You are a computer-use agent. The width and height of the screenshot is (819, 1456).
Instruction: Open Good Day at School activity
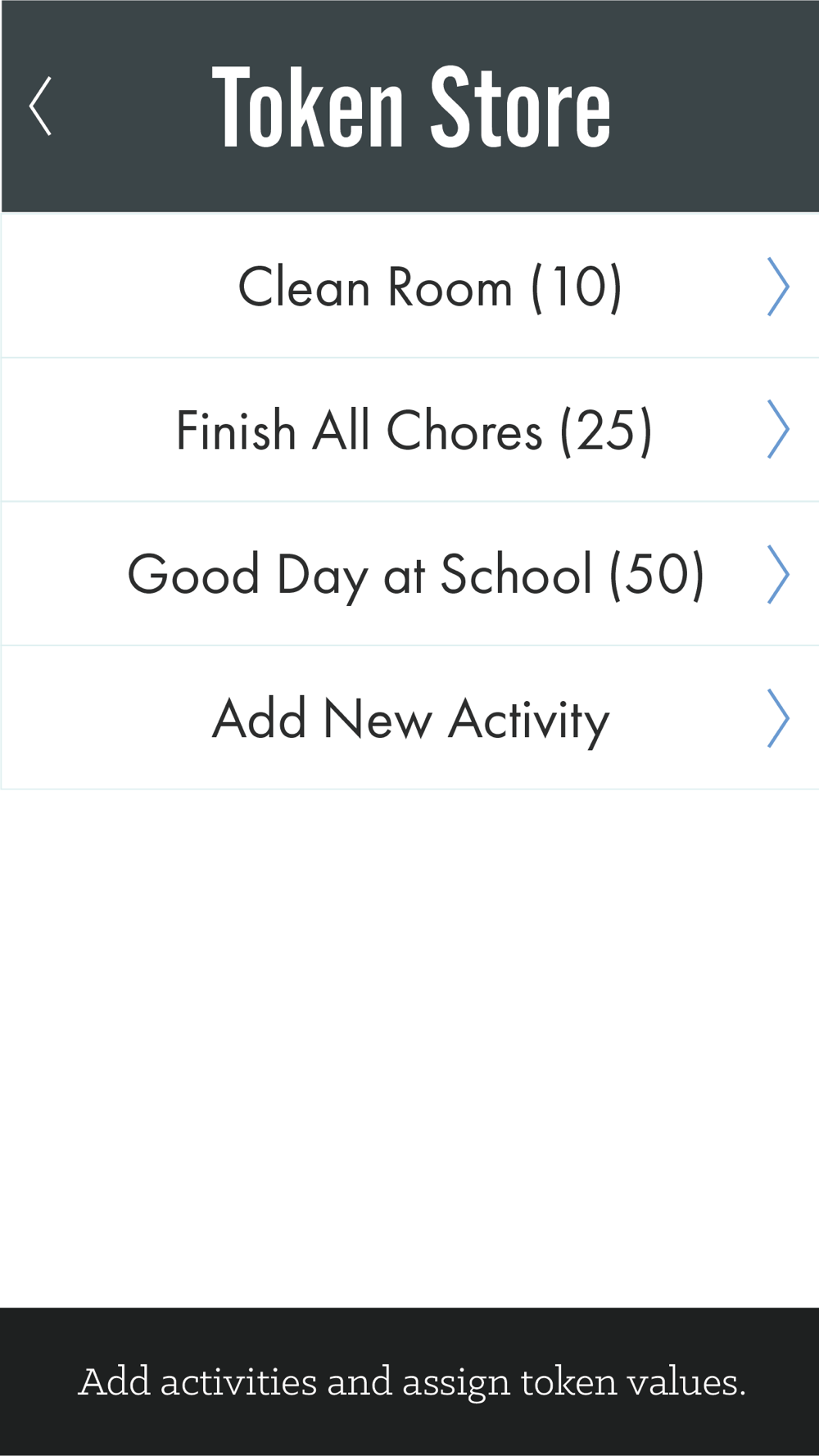[x=409, y=574]
